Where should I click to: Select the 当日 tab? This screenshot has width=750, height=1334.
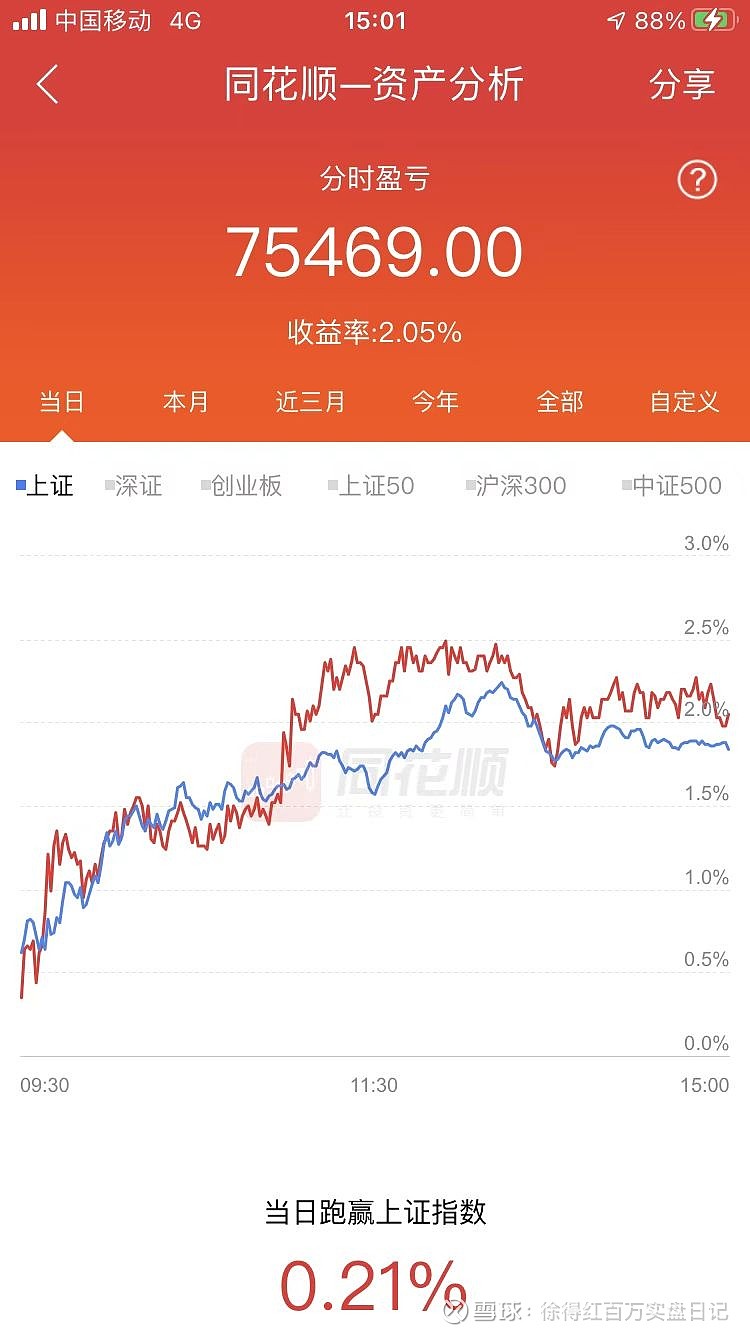pos(62,402)
